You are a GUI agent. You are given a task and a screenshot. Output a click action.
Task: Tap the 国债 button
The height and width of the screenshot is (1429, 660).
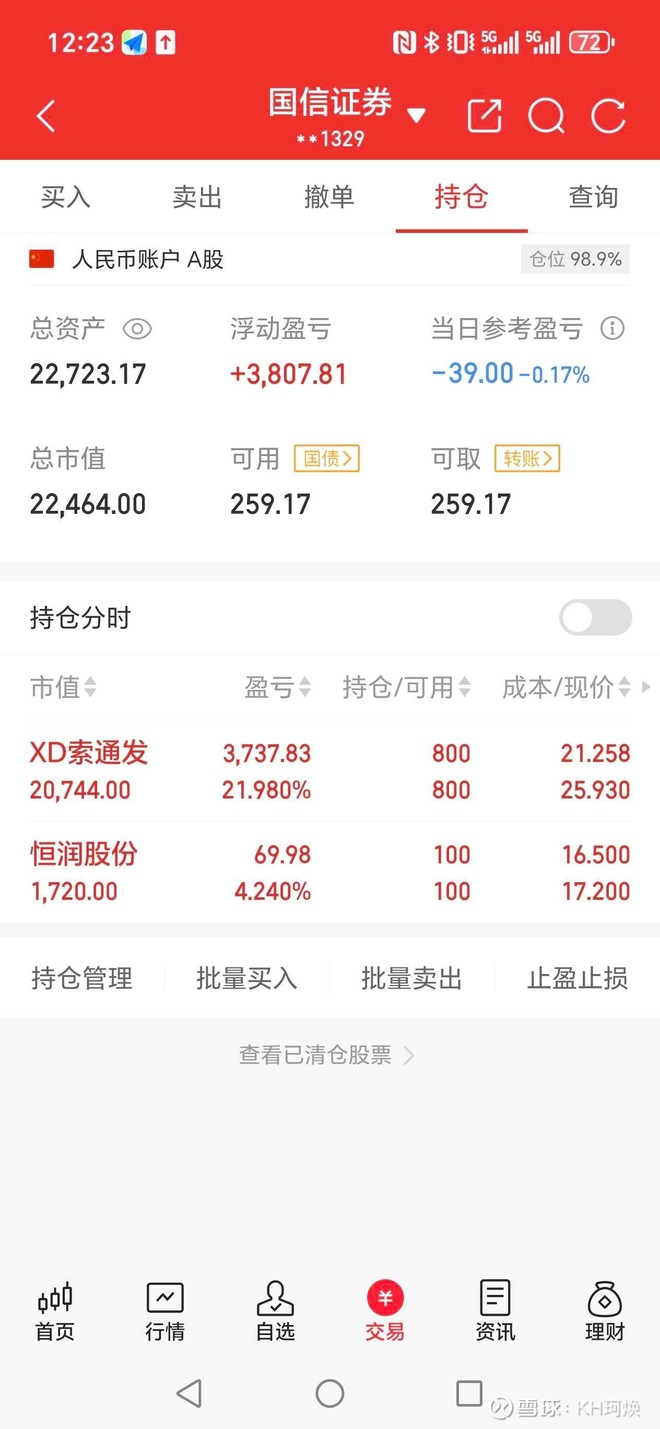point(326,459)
